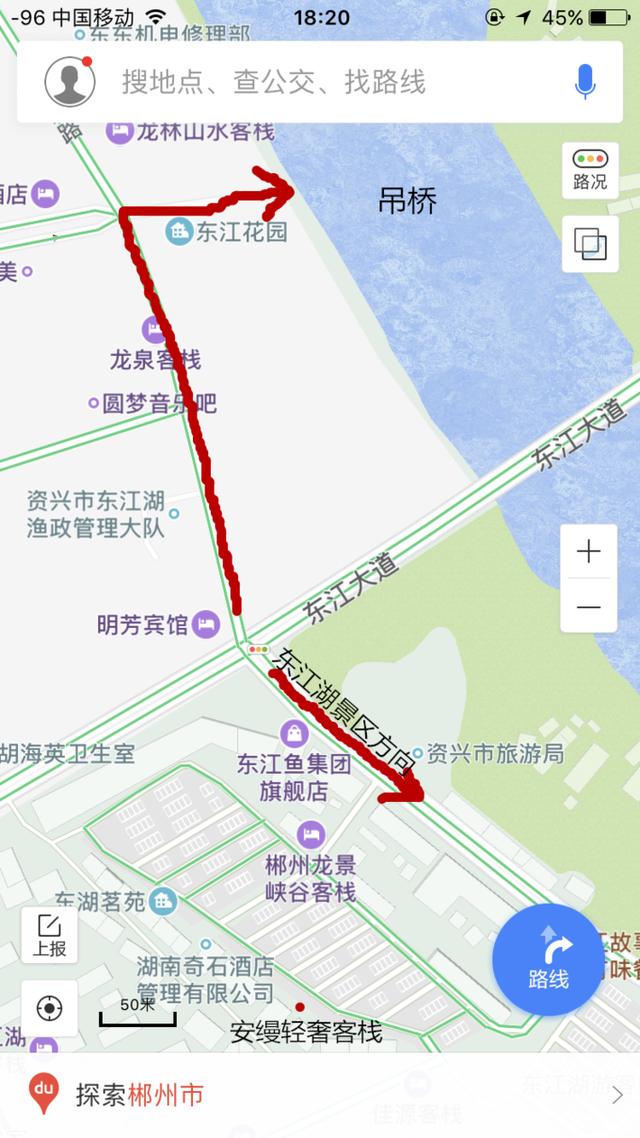Zoom out with the minus button
The image size is (640, 1138).
(x=588, y=606)
